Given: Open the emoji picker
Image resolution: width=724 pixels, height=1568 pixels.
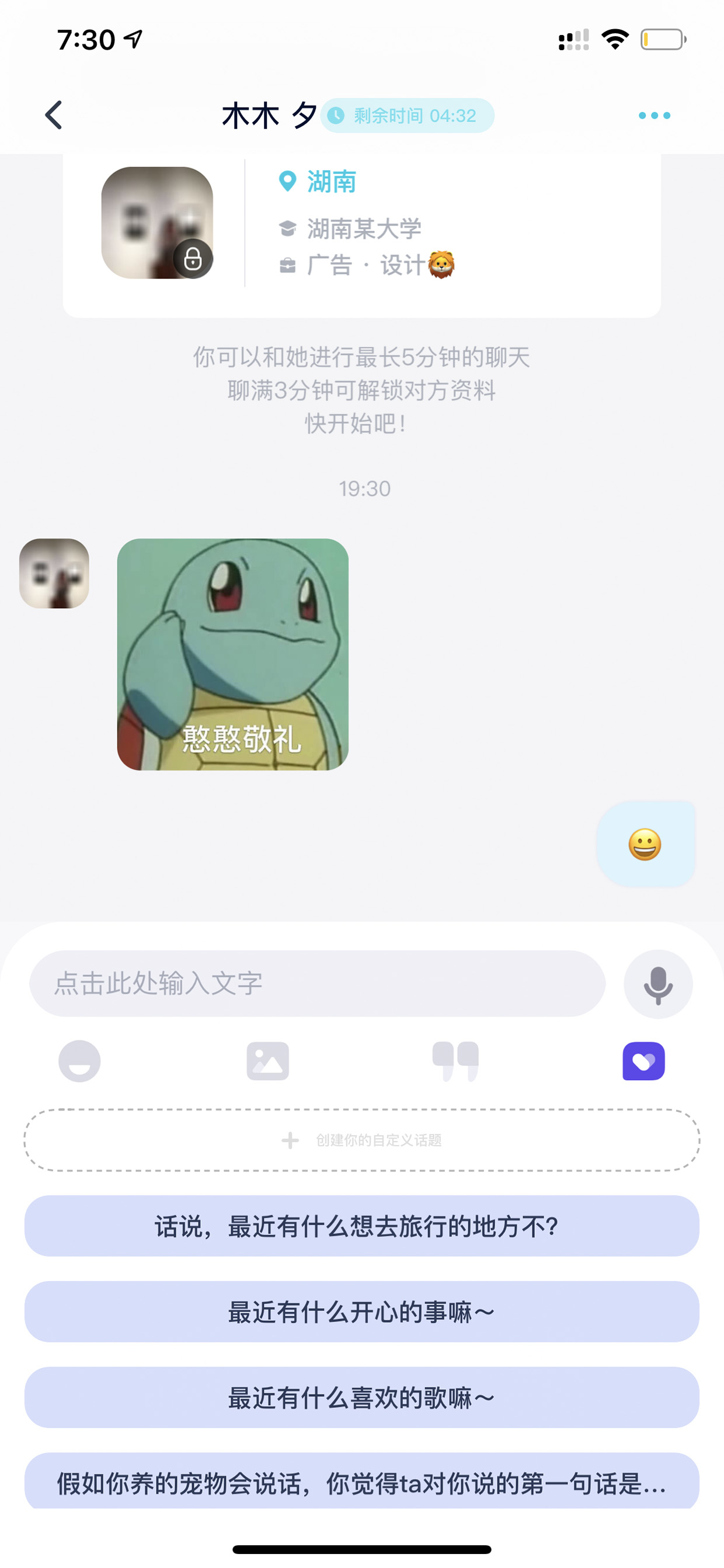Looking at the screenshot, I should click(x=80, y=1061).
